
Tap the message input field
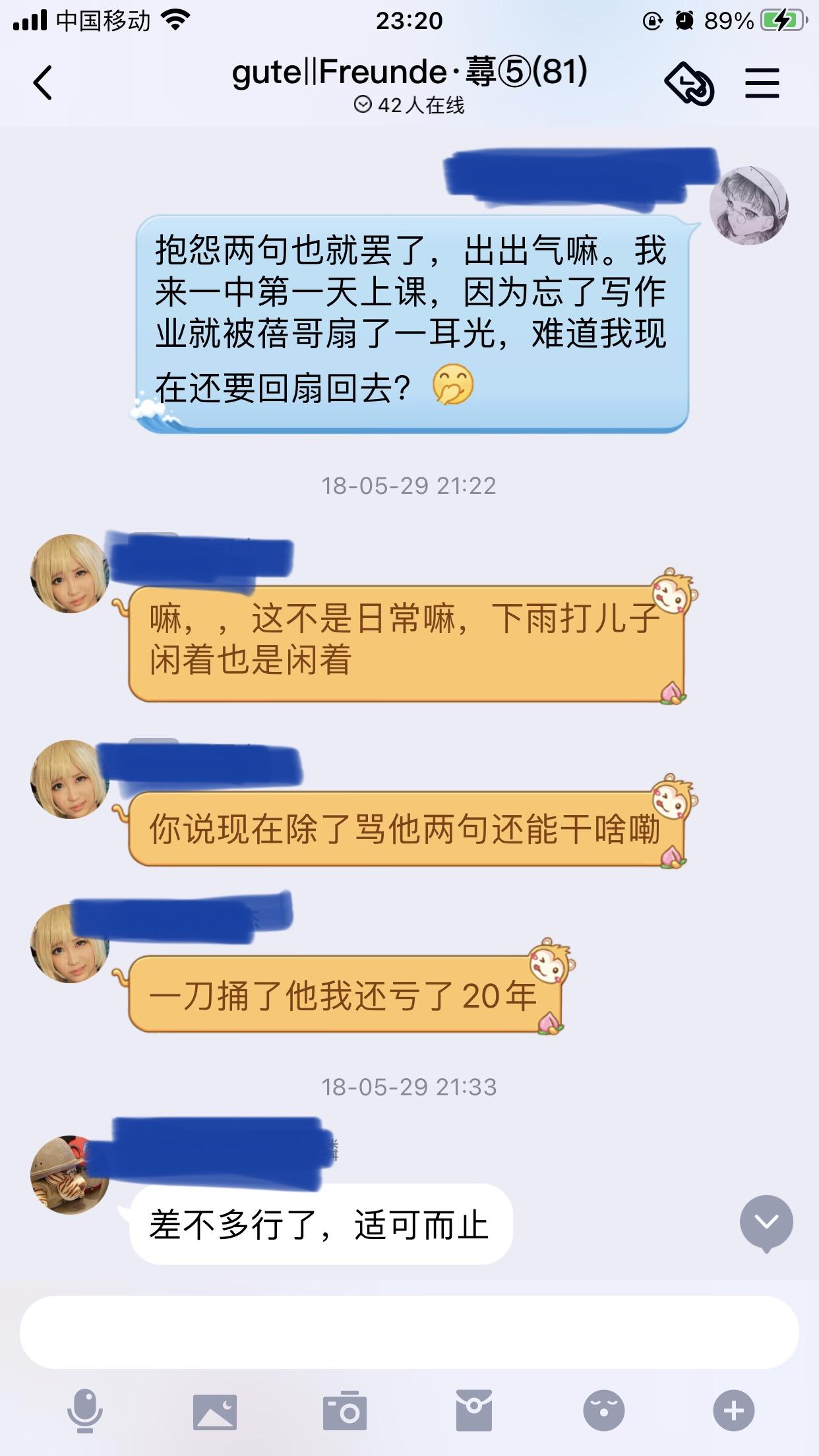(409, 1332)
